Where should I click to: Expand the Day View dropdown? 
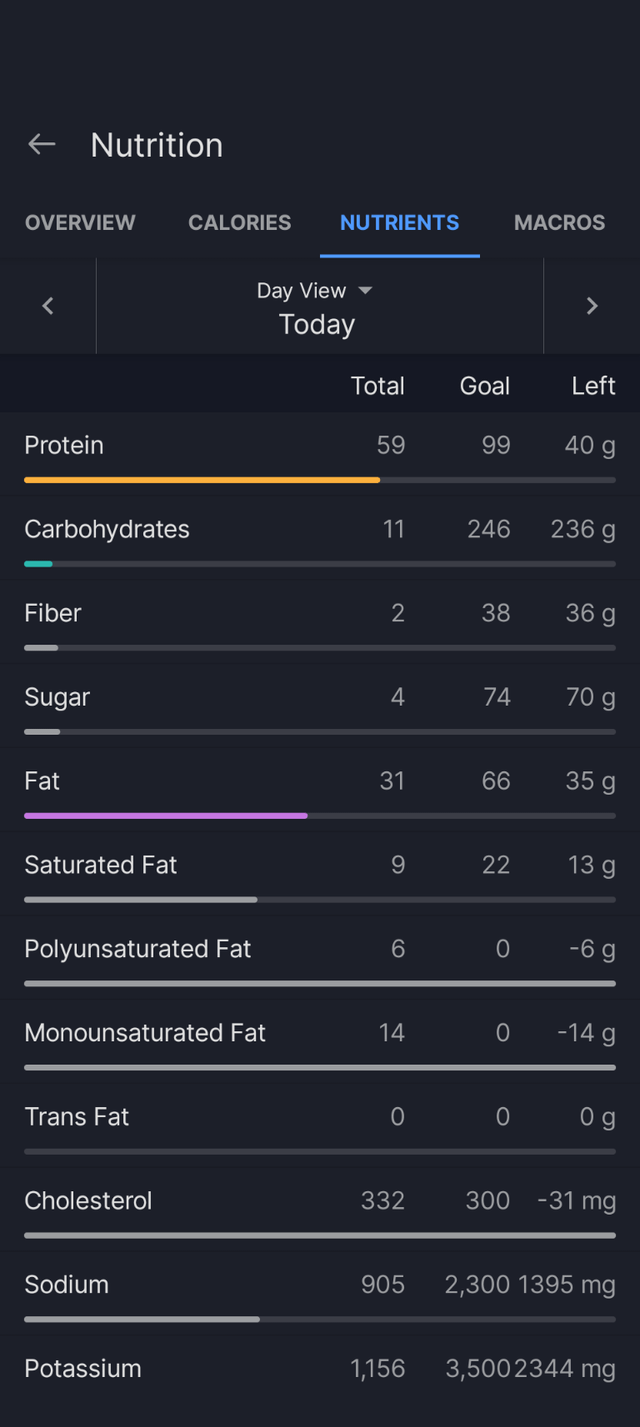click(315, 291)
